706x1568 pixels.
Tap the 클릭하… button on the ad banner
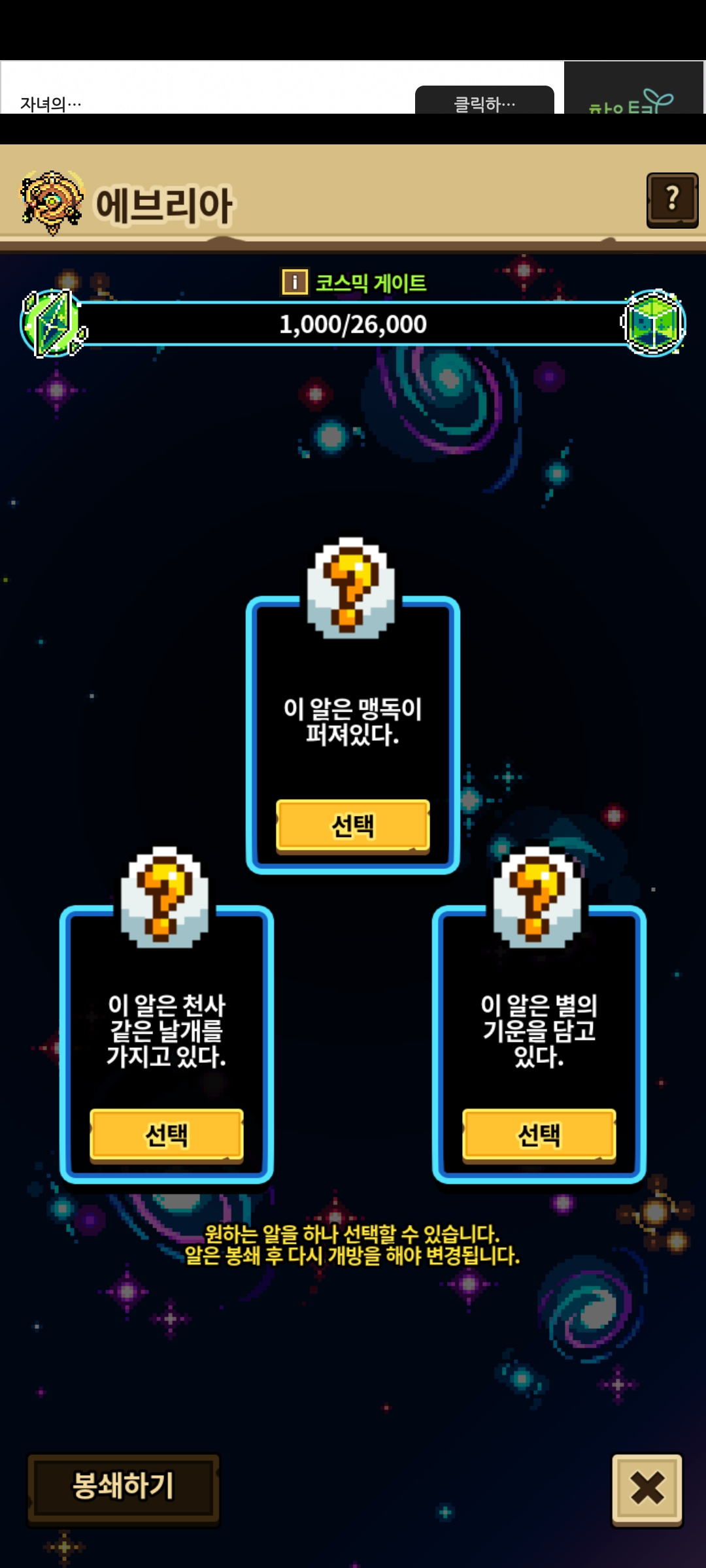click(484, 102)
